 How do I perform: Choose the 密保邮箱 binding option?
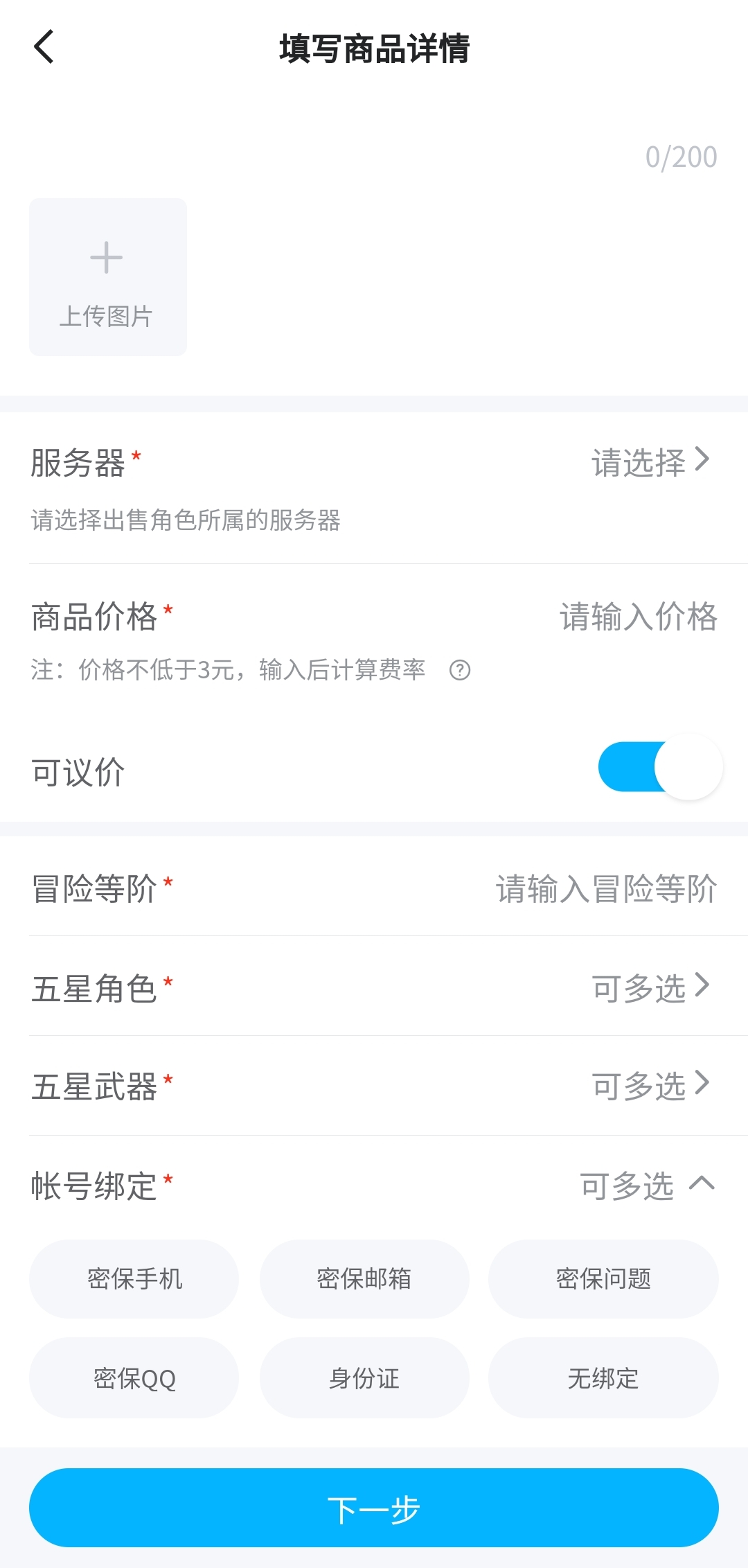[364, 1279]
